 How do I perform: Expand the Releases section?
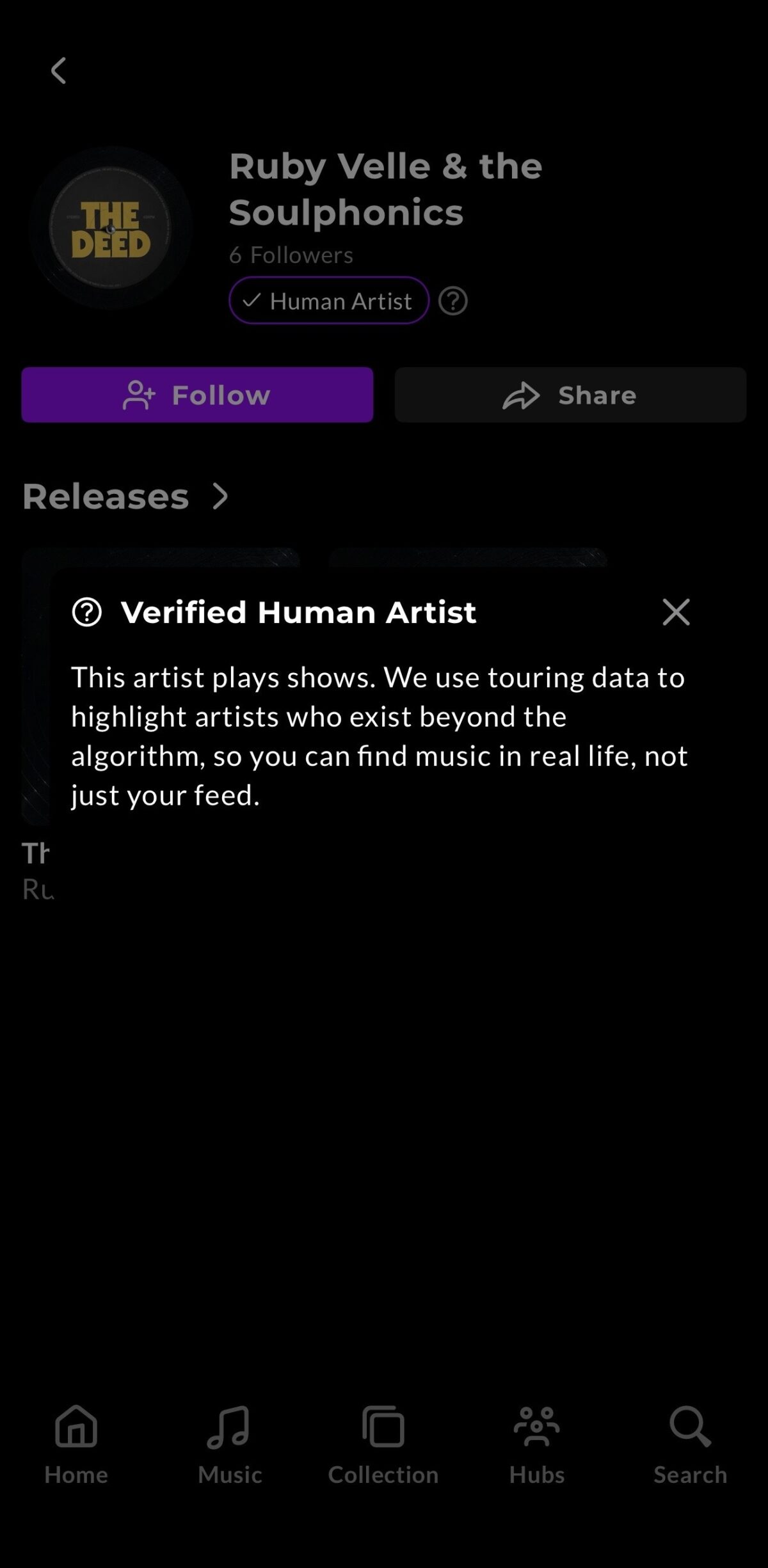click(x=220, y=496)
